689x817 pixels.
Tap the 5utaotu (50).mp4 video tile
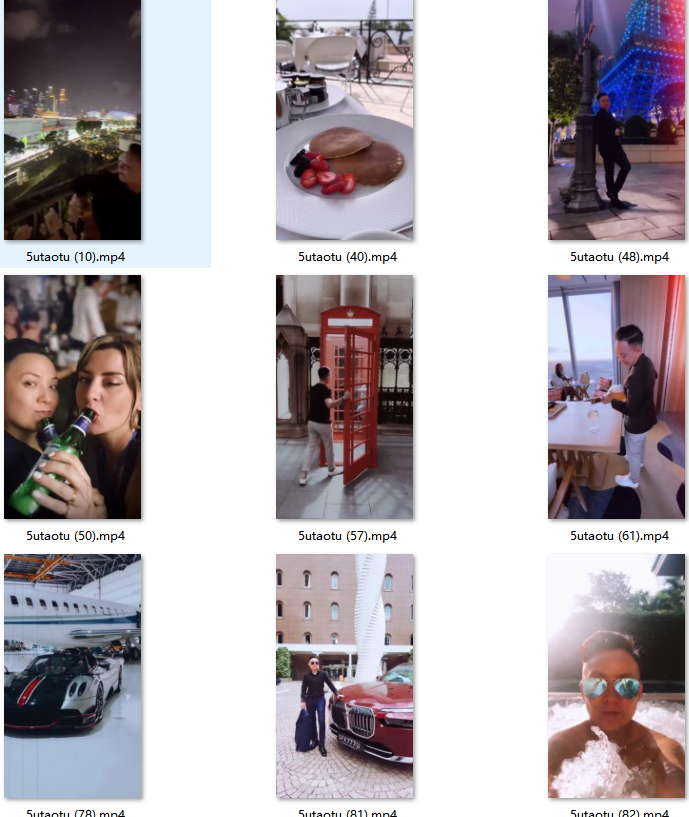[73, 397]
